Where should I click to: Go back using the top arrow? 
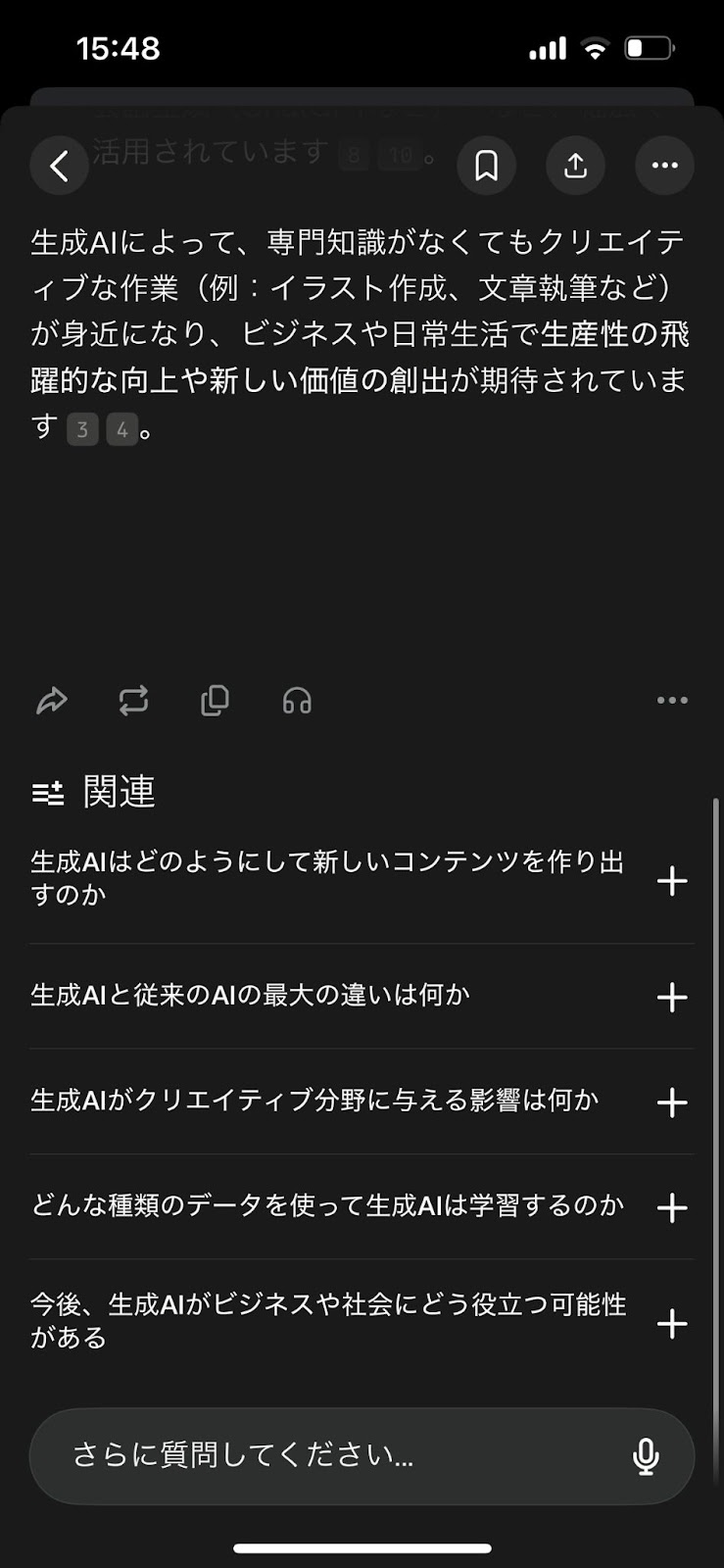click(60, 166)
